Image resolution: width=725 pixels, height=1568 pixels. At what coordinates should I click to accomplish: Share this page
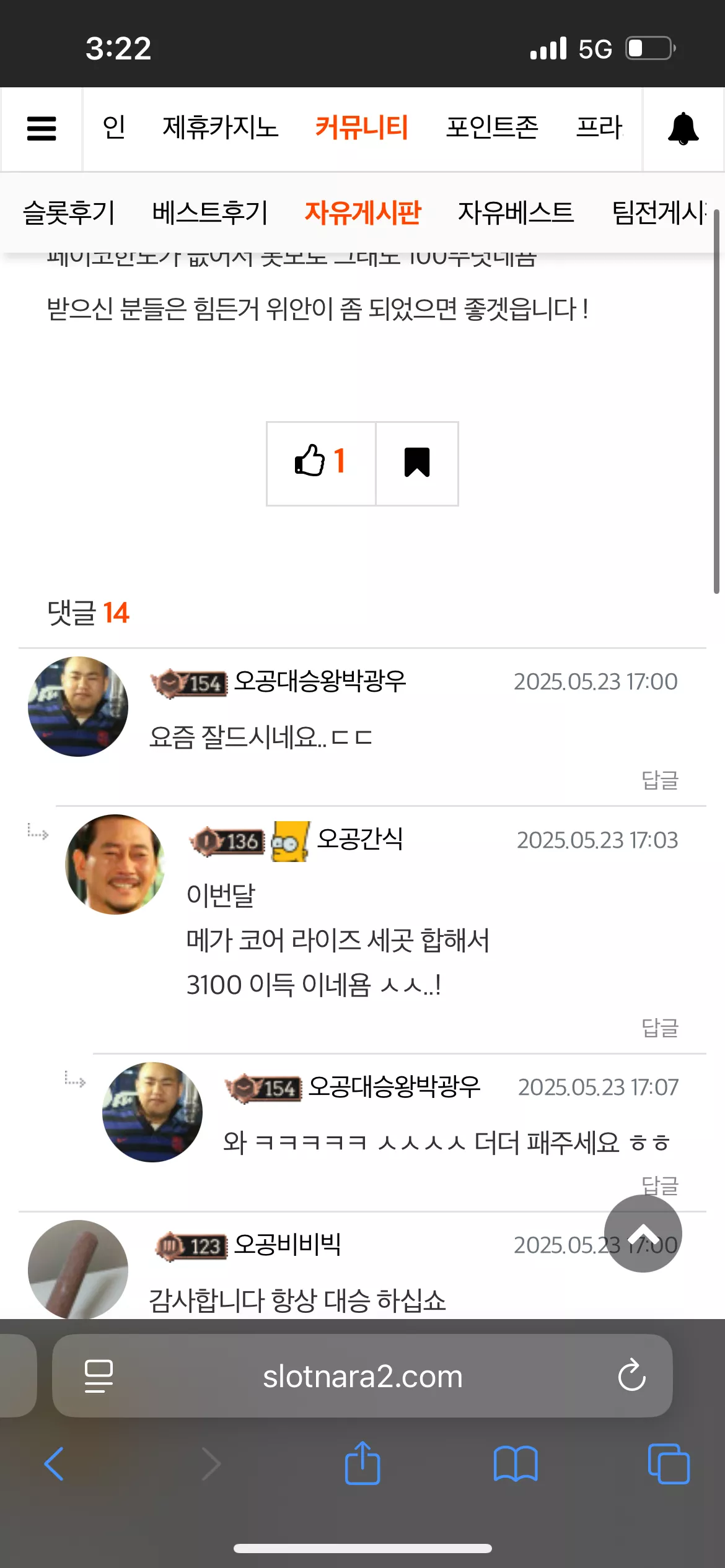click(362, 1463)
